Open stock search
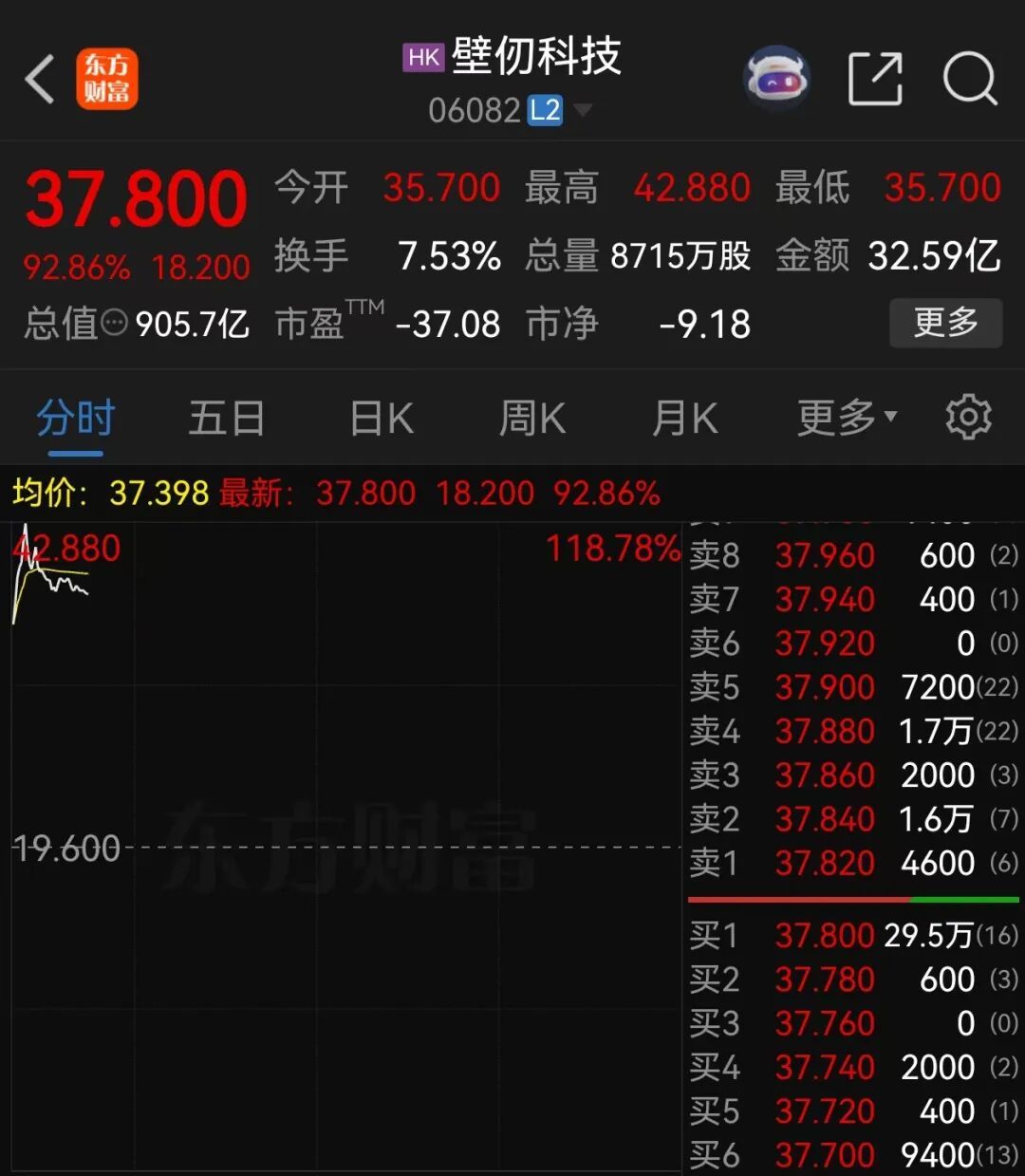Image resolution: width=1025 pixels, height=1176 pixels. tap(969, 79)
